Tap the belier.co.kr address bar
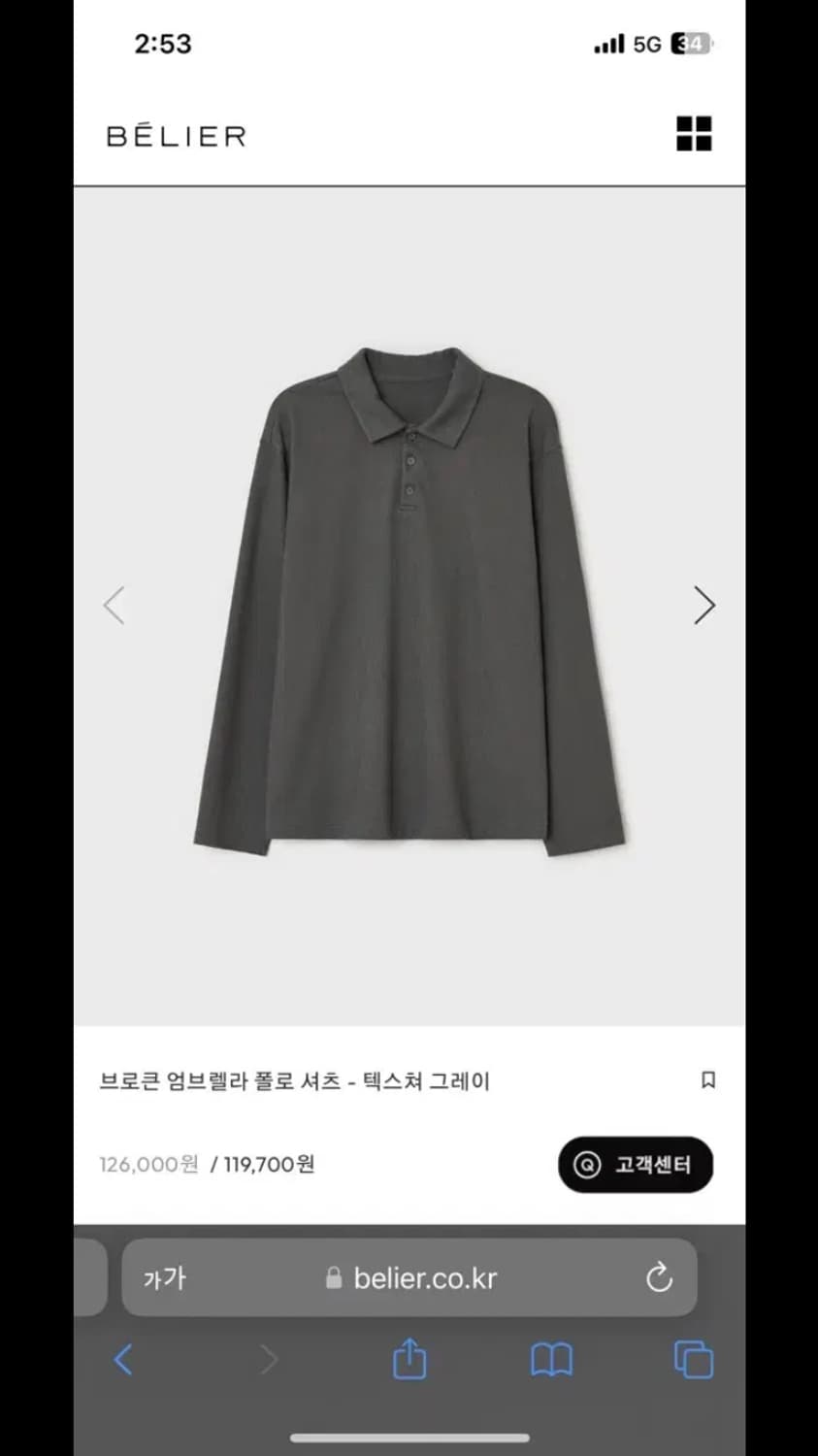 [427, 1278]
